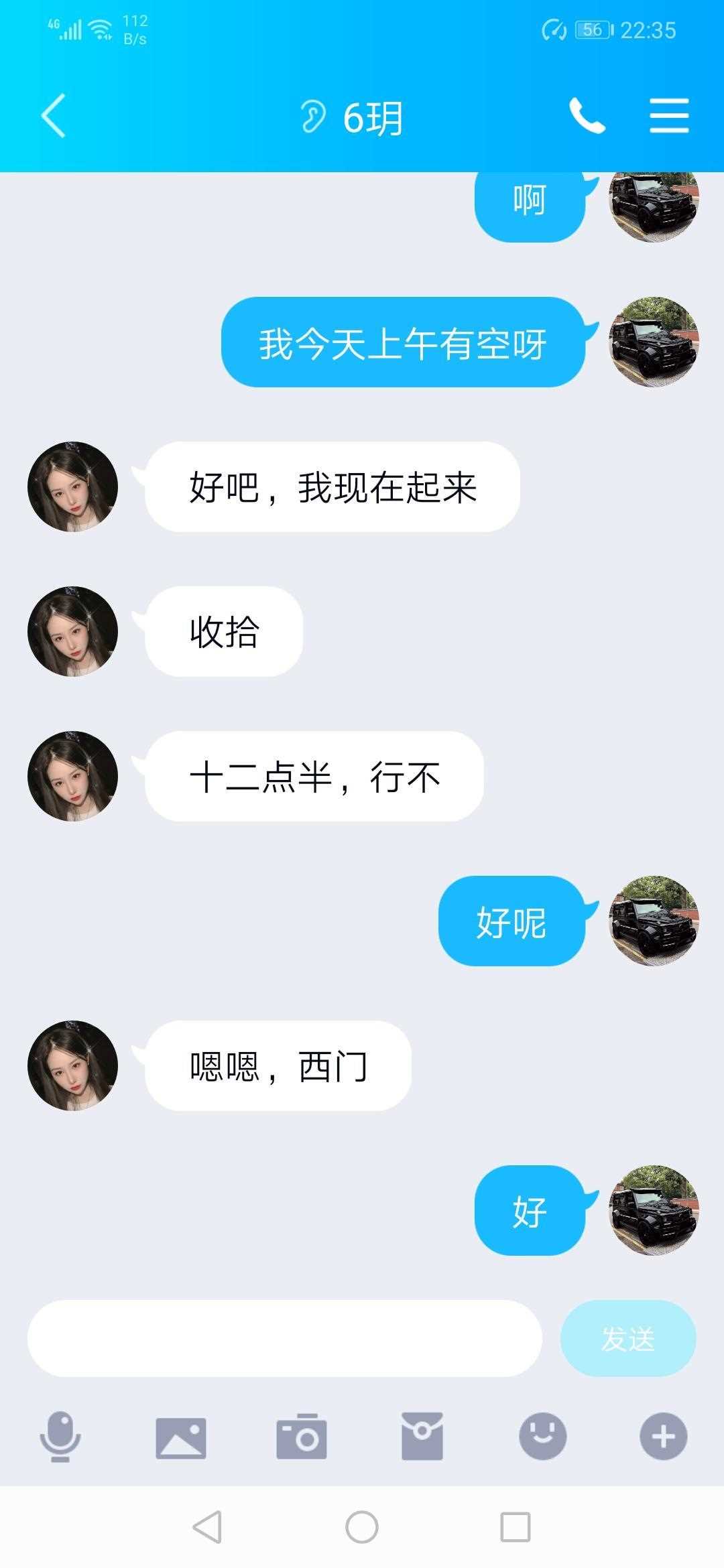The image size is (724, 1568).
Task: Record a voice message with the microphone
Action: point(60,1437)
